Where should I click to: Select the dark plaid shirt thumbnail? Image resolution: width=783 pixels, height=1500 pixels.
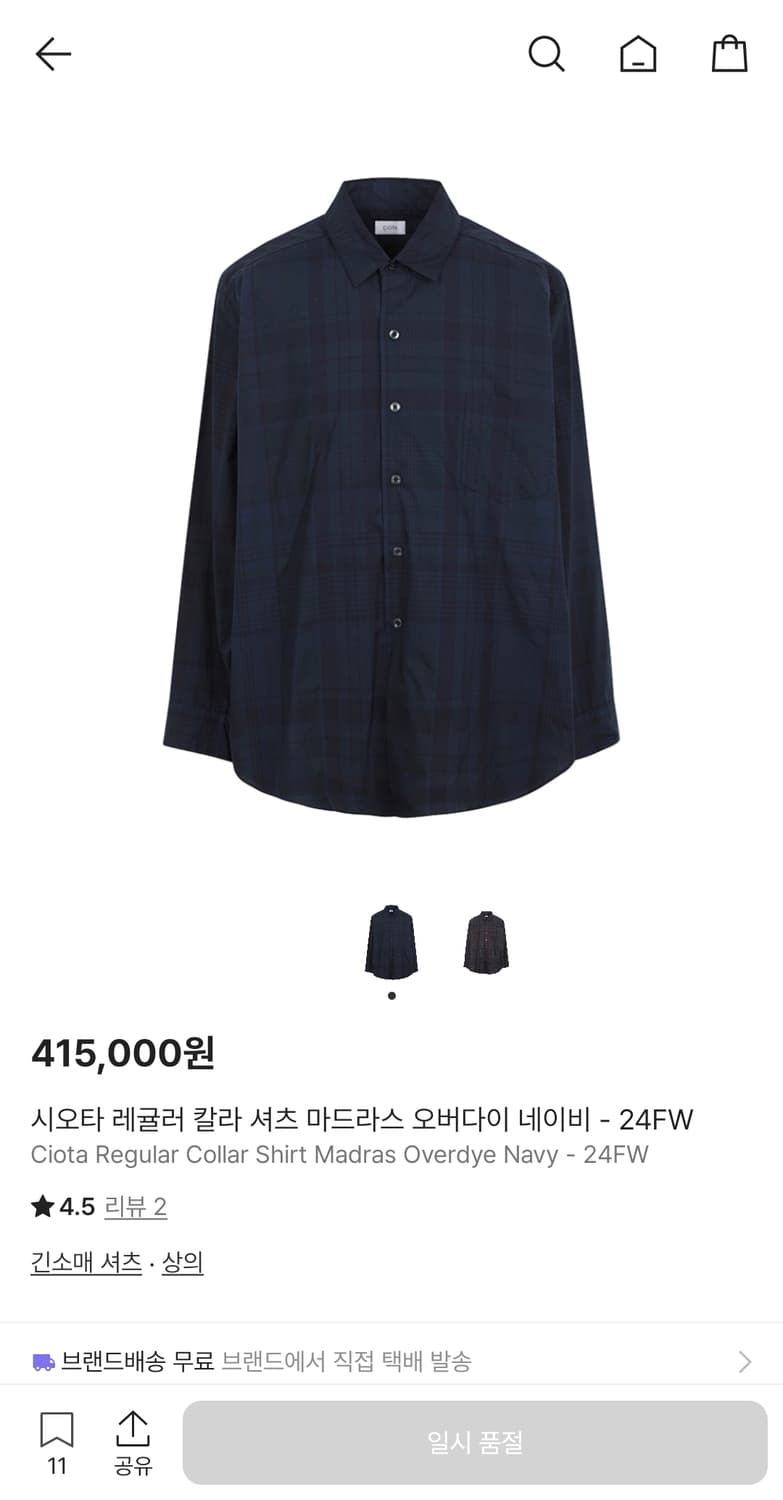(484, 941)
